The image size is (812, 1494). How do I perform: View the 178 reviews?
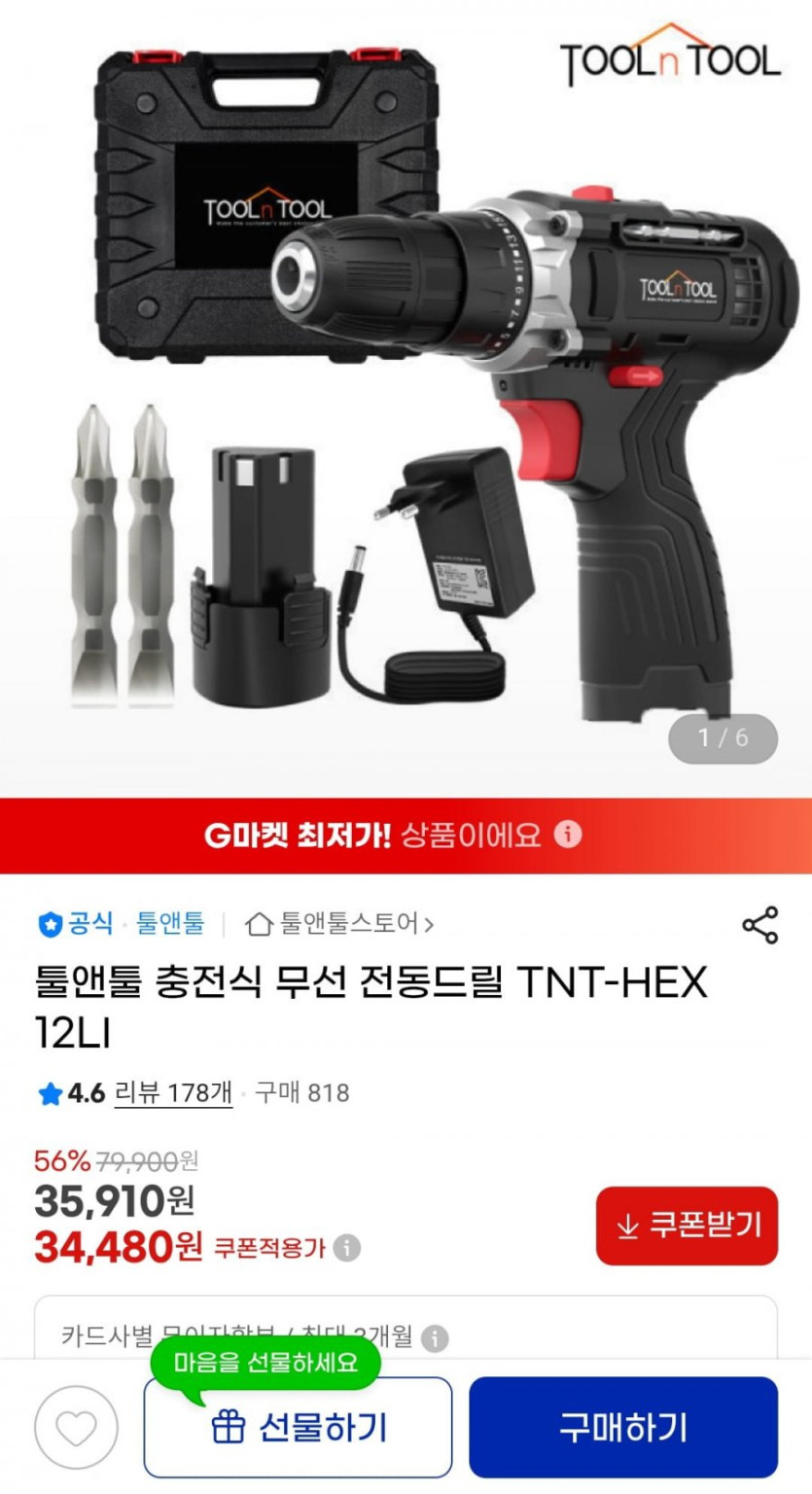tap(173, 1093)
